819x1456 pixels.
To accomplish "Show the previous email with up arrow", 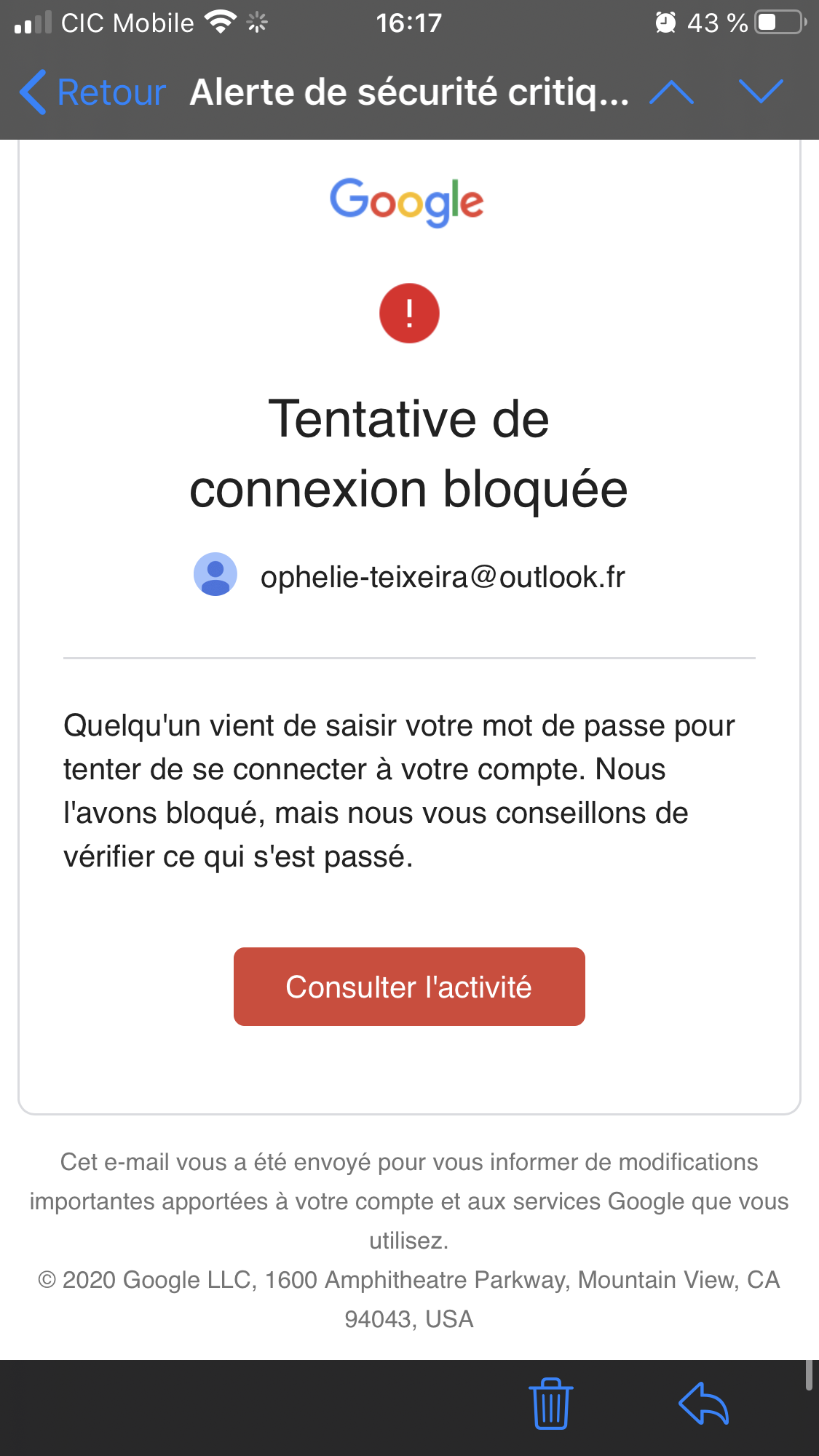I will pyautogui.click(x=671, y=92).
